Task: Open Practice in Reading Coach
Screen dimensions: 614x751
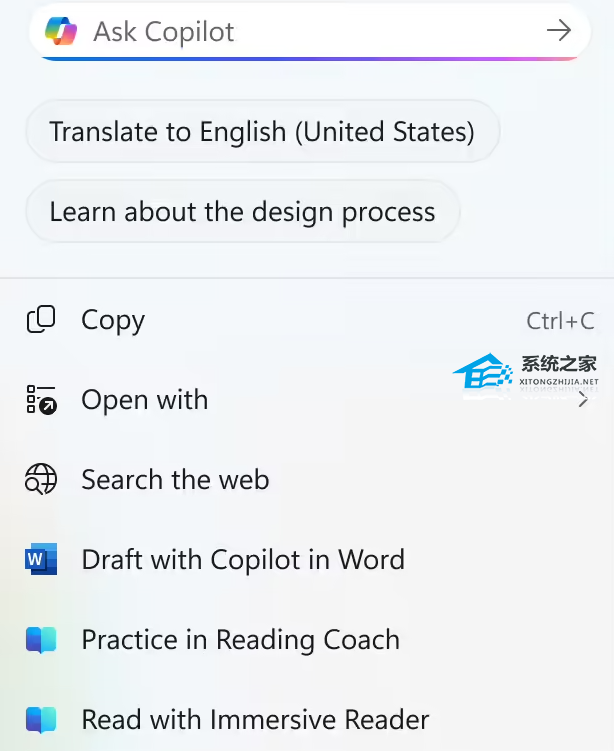Action: [x=240, y=640]
